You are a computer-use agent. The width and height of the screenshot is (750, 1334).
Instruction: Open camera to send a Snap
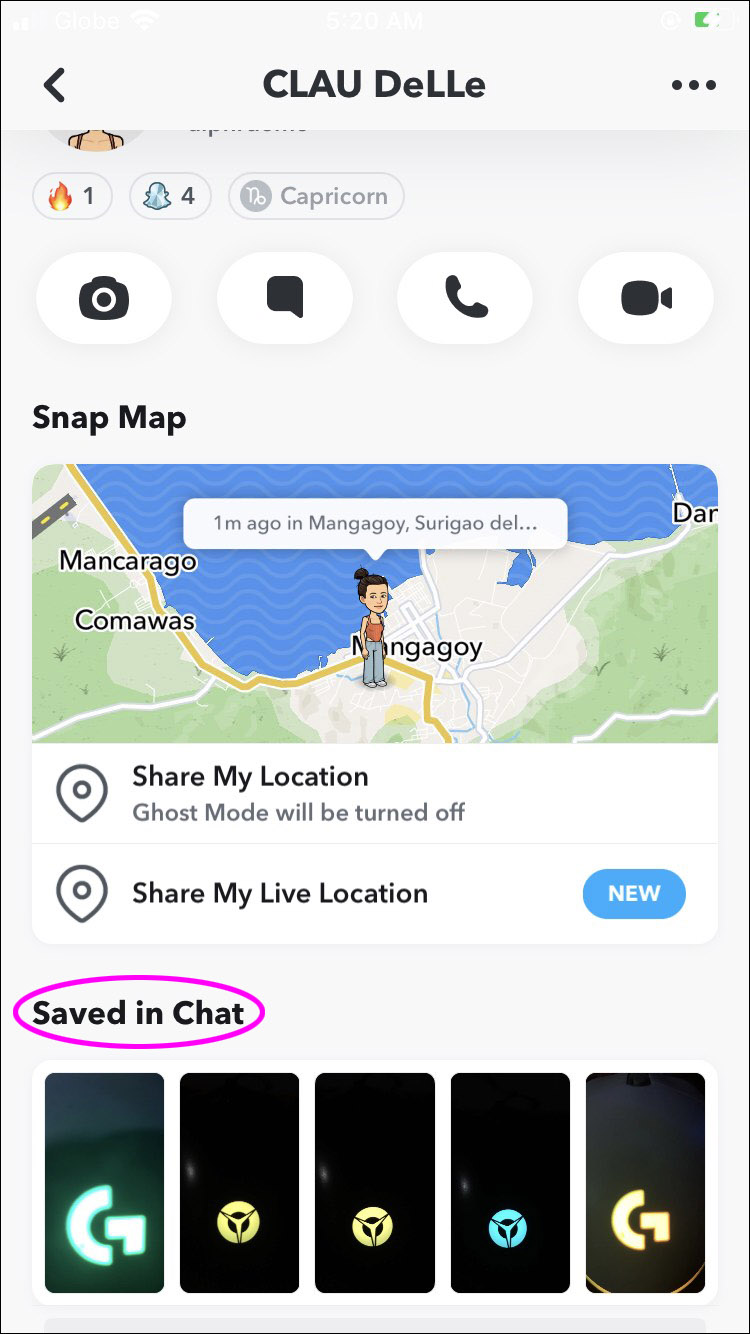(104, 298)
